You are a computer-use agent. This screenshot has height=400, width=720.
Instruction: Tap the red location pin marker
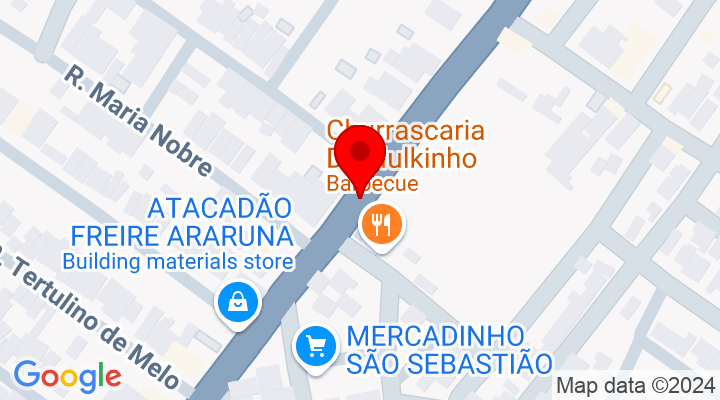tap(359, 156)
